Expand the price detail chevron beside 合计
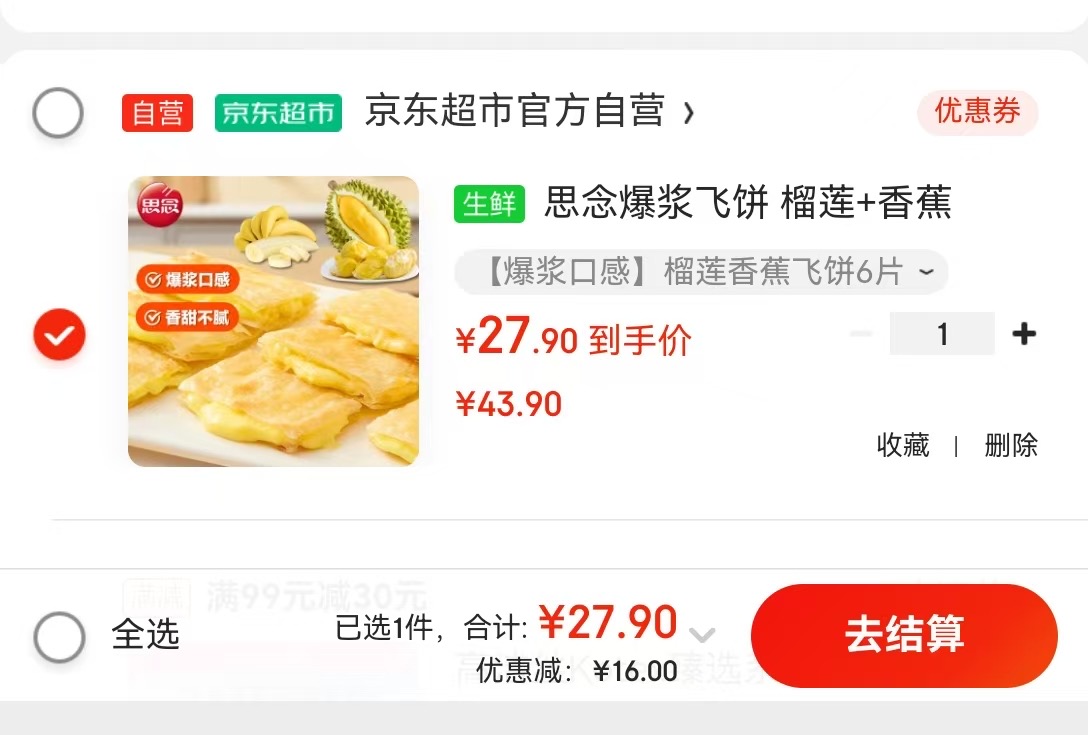This screenshot has width=1088, height=735. coord(702,634)
